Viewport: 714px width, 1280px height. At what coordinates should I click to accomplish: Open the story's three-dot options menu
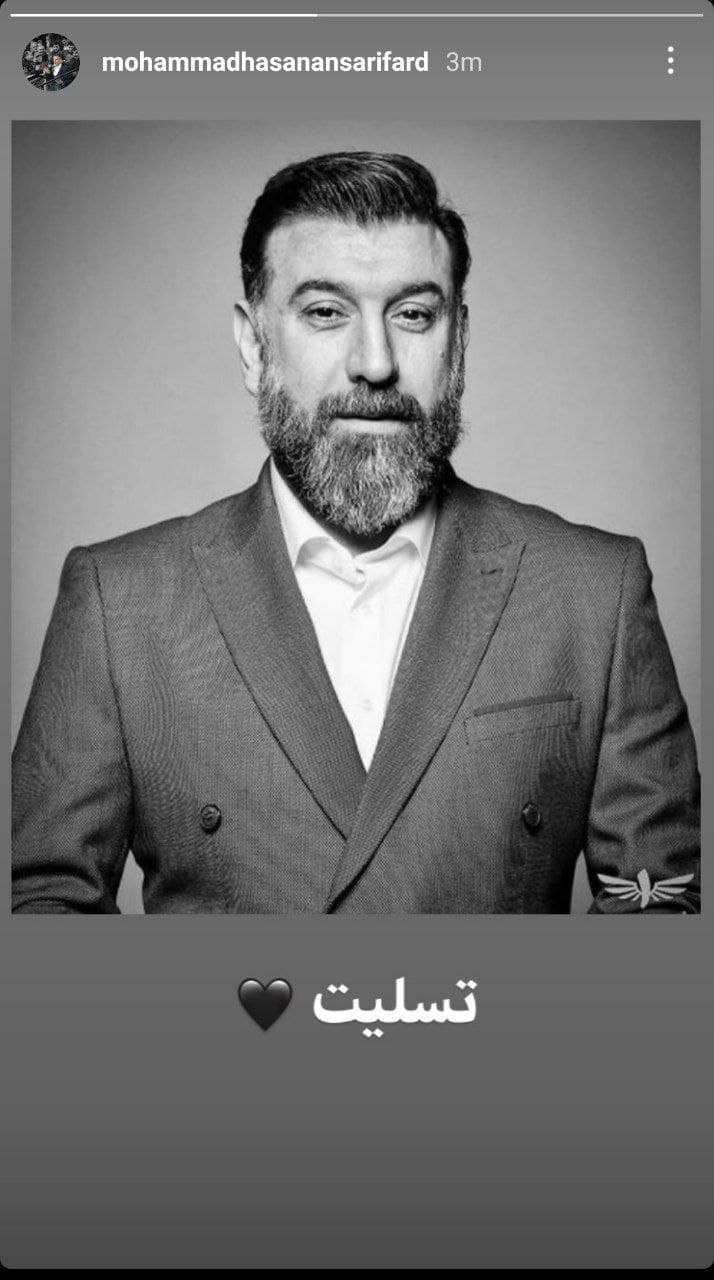(670, 61)
